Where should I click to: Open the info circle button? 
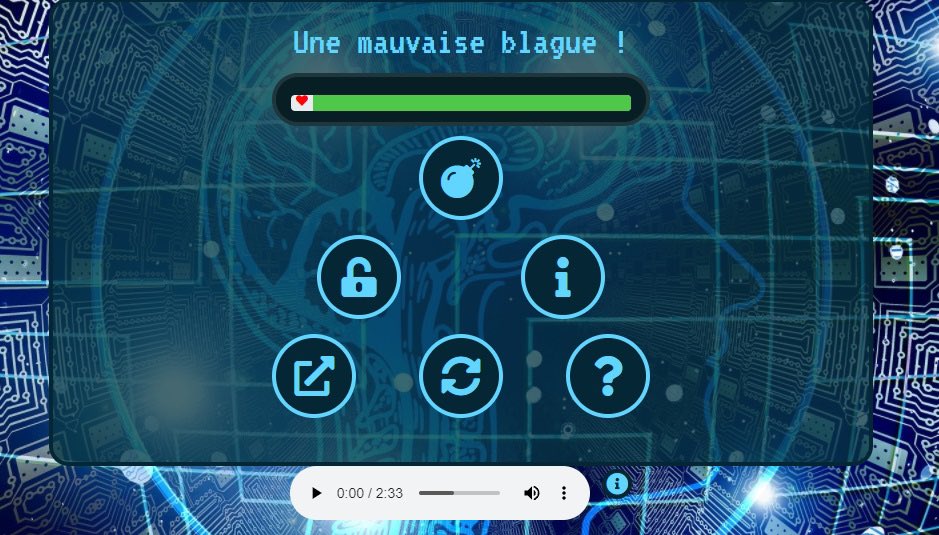[562, 277]
